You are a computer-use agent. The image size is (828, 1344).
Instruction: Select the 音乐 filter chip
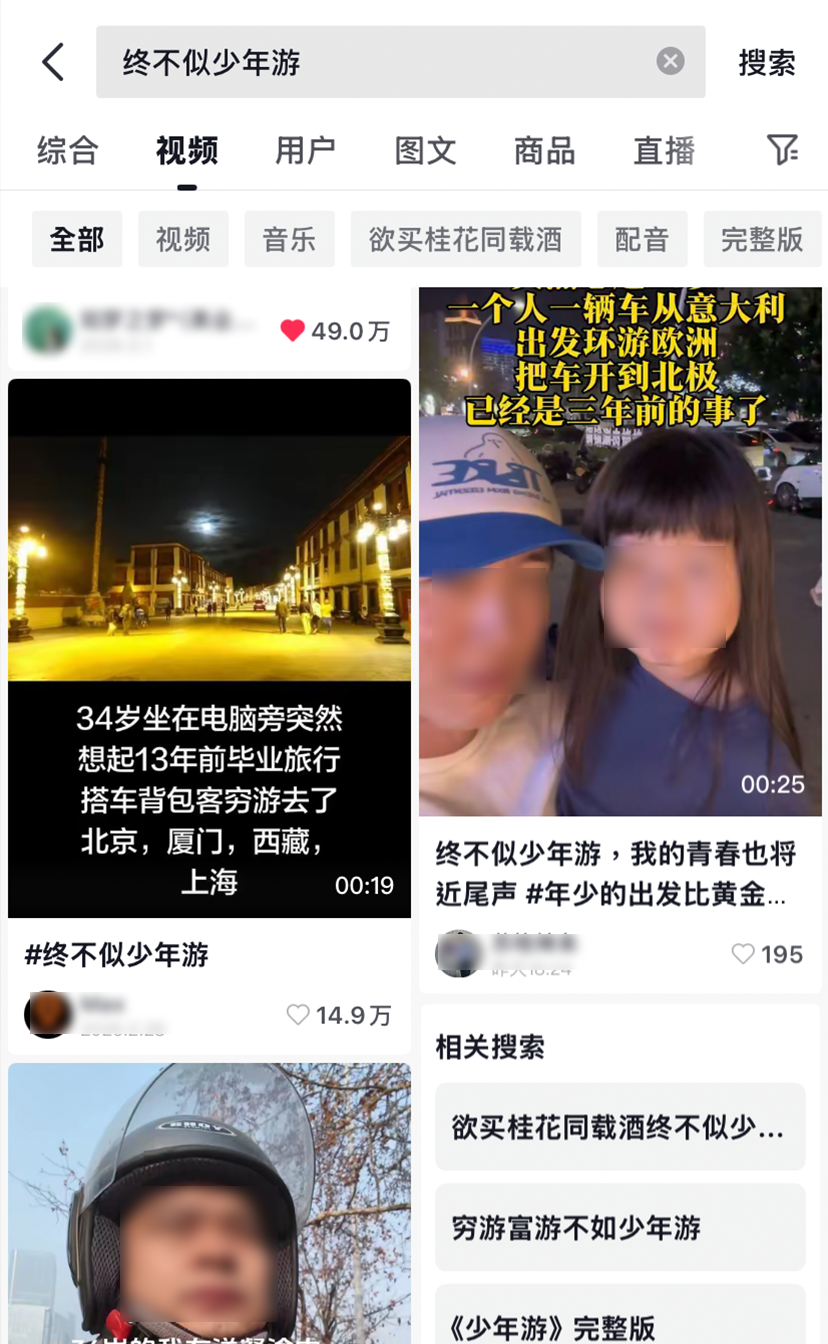tap(289, 240)
